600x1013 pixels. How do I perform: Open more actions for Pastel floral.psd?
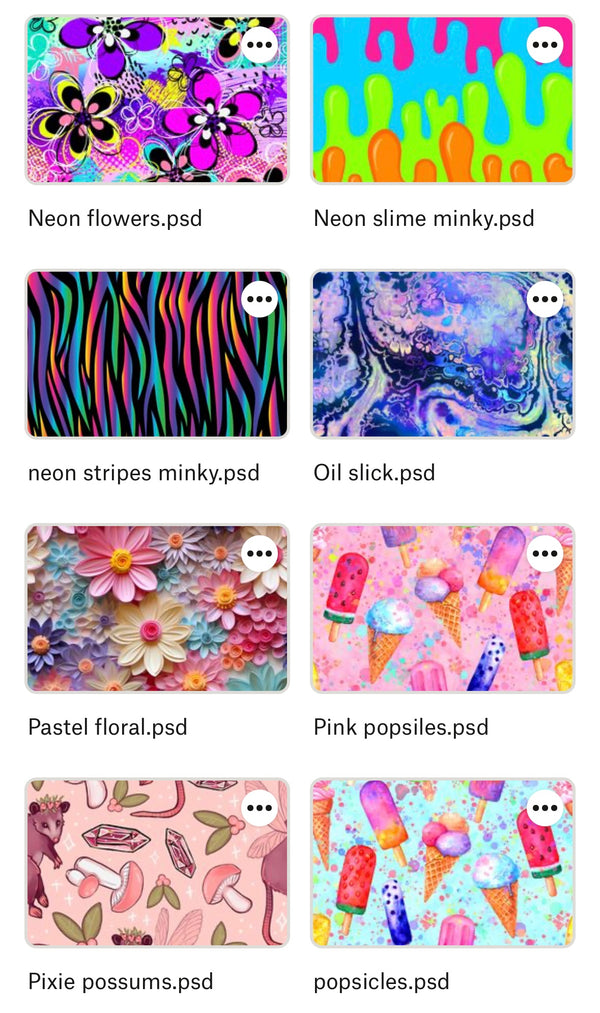[x=259, y=553]
